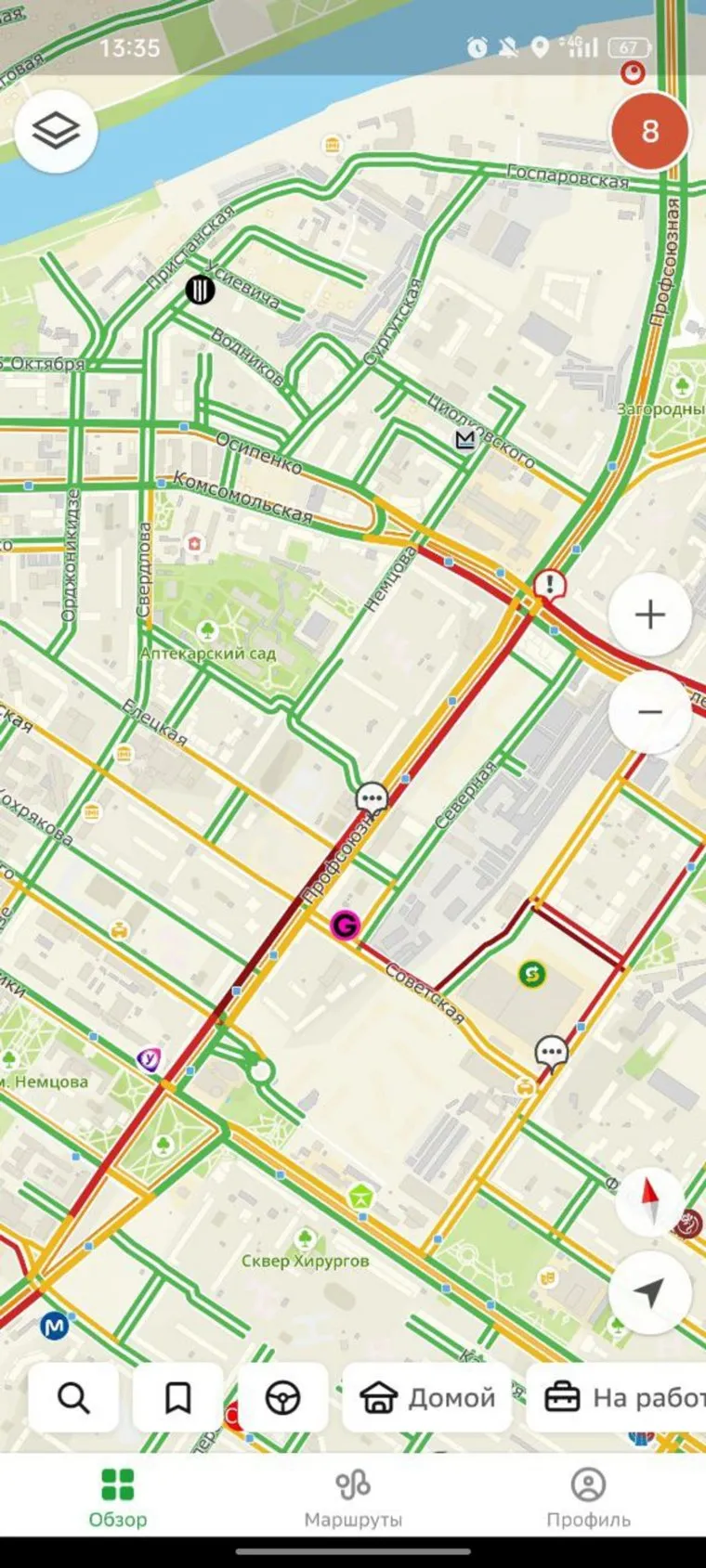
Task: Zoom in with the plus button
Action: coord(649,615)
